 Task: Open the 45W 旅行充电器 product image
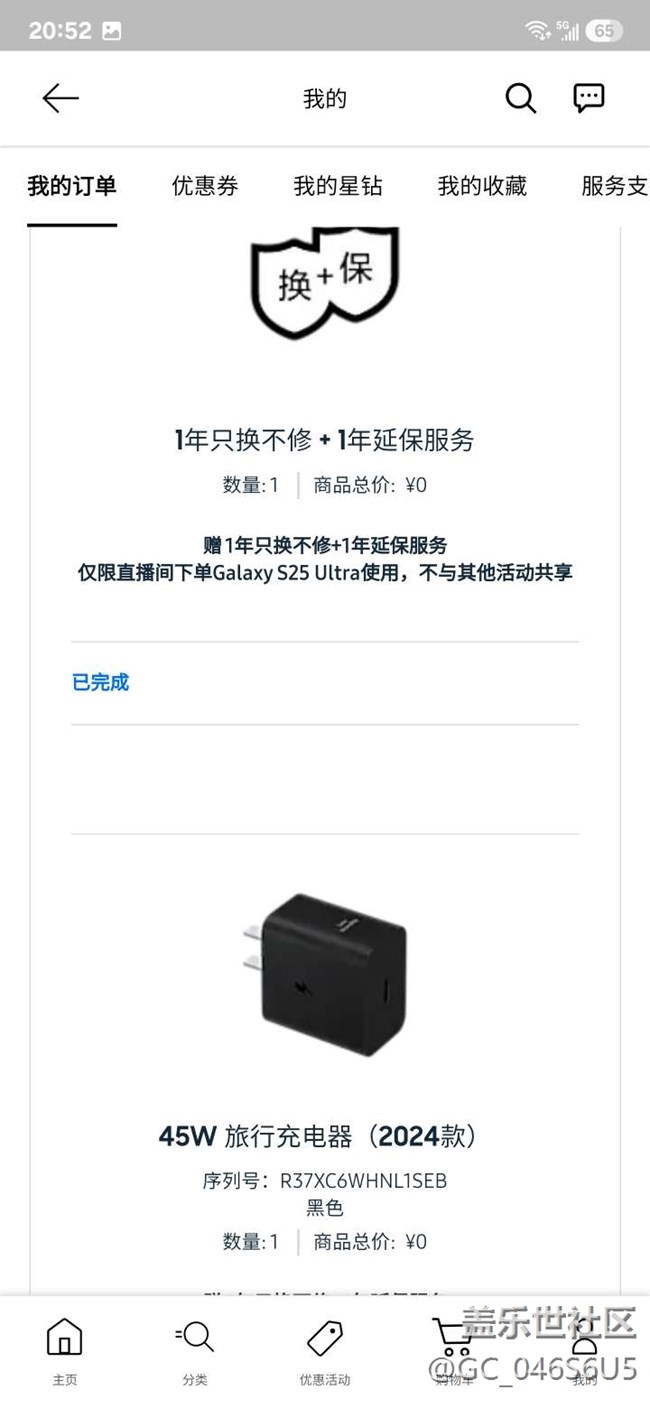pos(325,974)
